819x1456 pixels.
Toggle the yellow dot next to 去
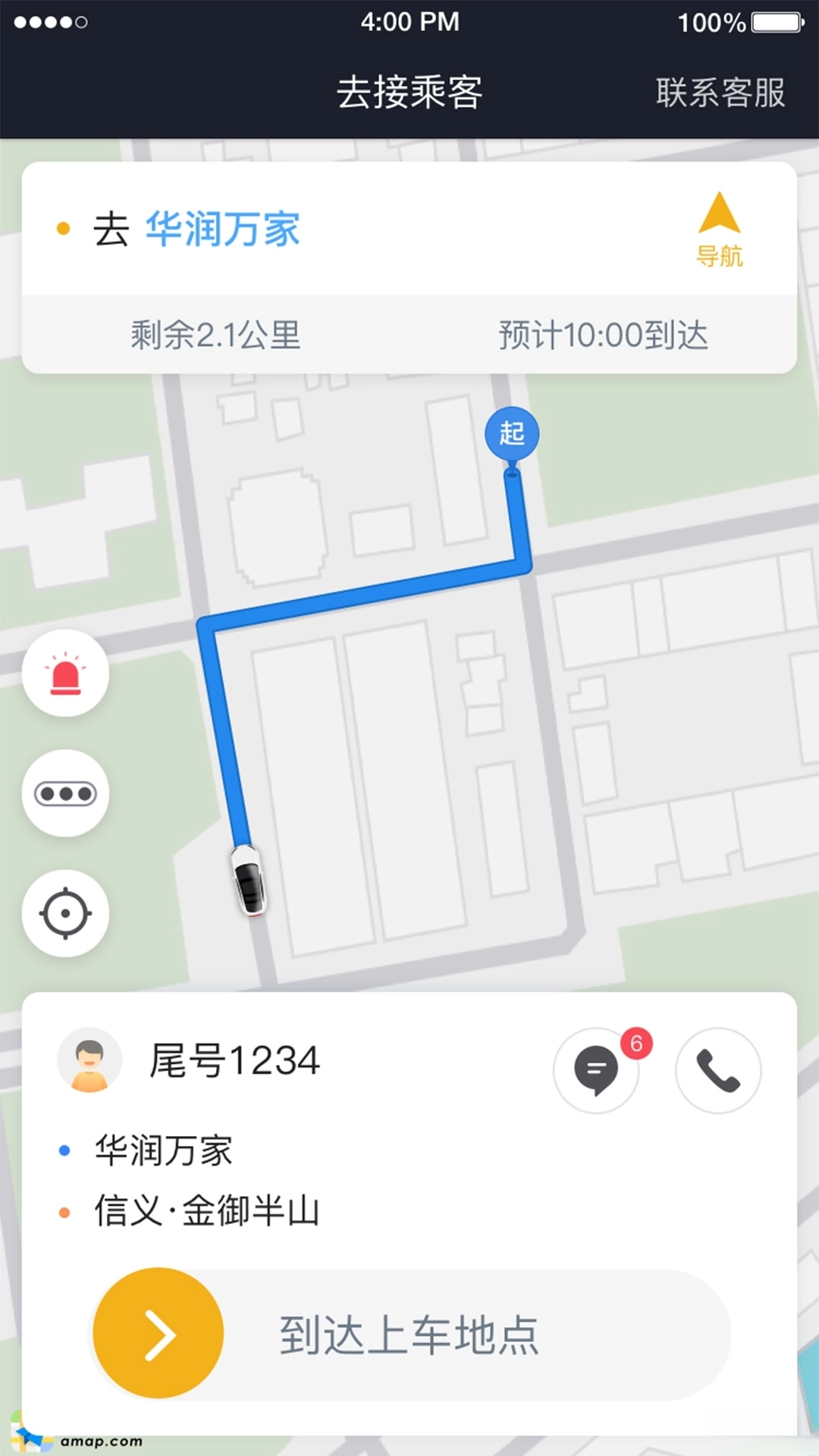point(62,226)
